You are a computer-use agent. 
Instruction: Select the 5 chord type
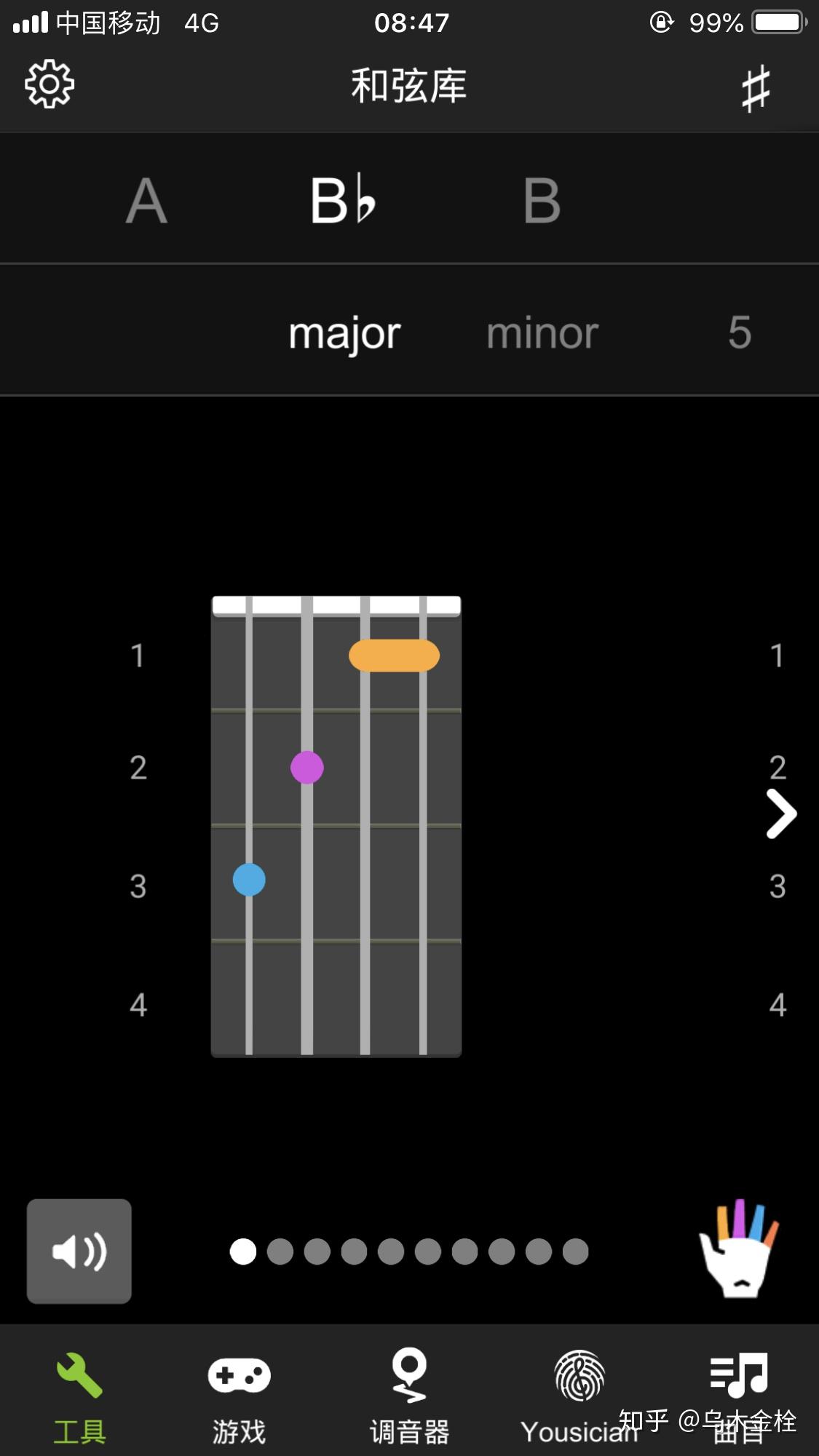739,333
